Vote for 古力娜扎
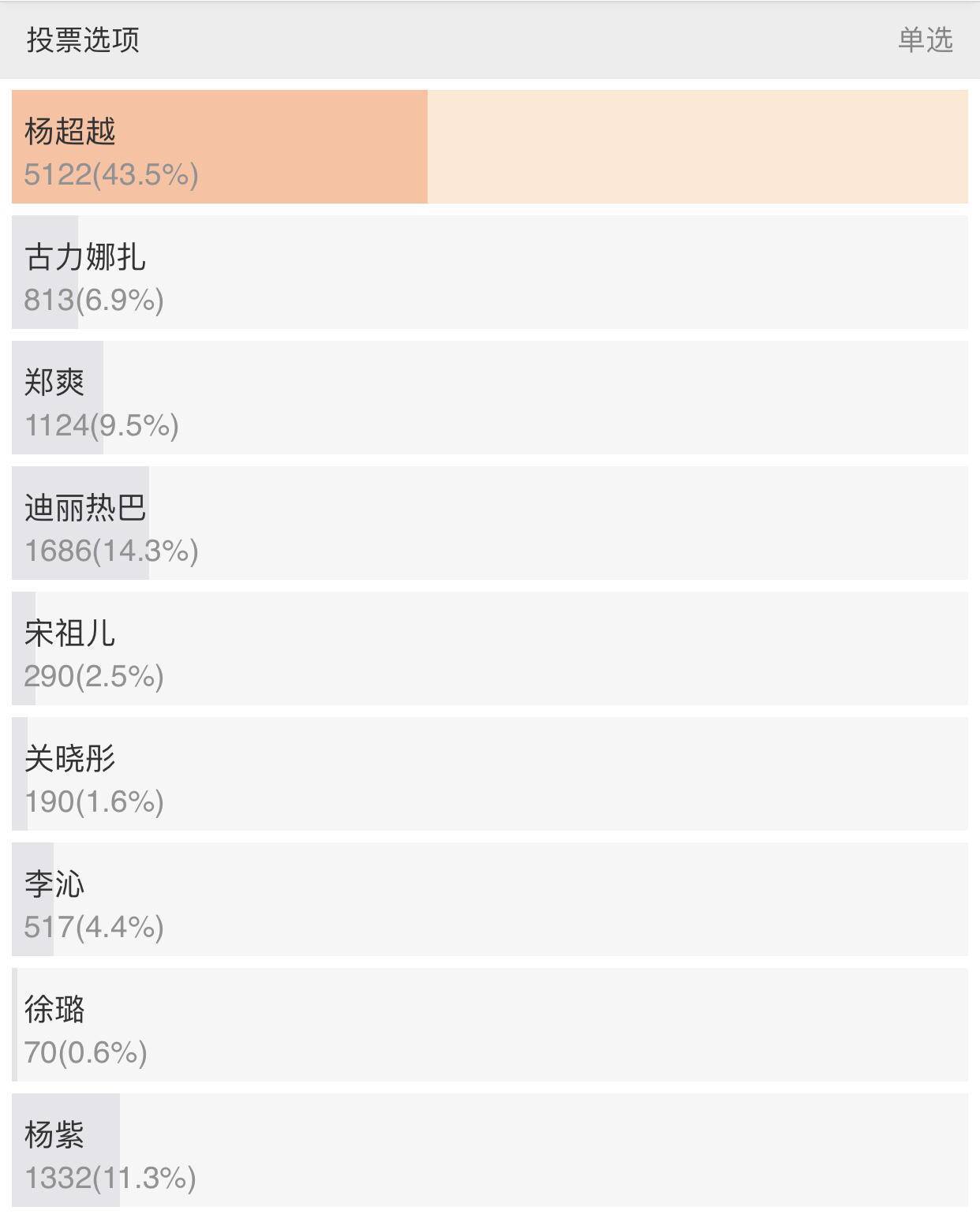This screenshot has height=1218, width=980. pos(489,272)
